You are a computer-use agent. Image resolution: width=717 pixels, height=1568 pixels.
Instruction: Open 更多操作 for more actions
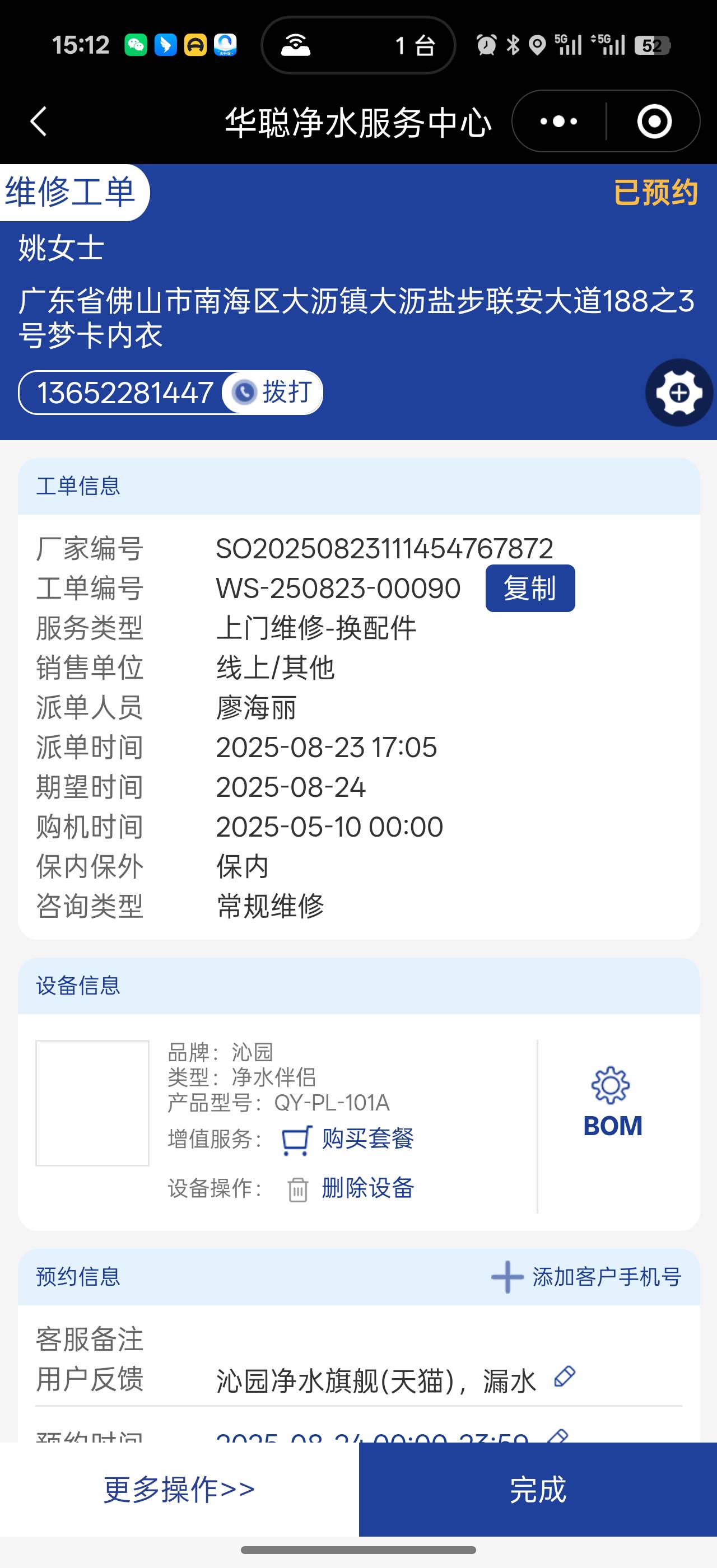pyautogui.click(x=179, y=1489)
